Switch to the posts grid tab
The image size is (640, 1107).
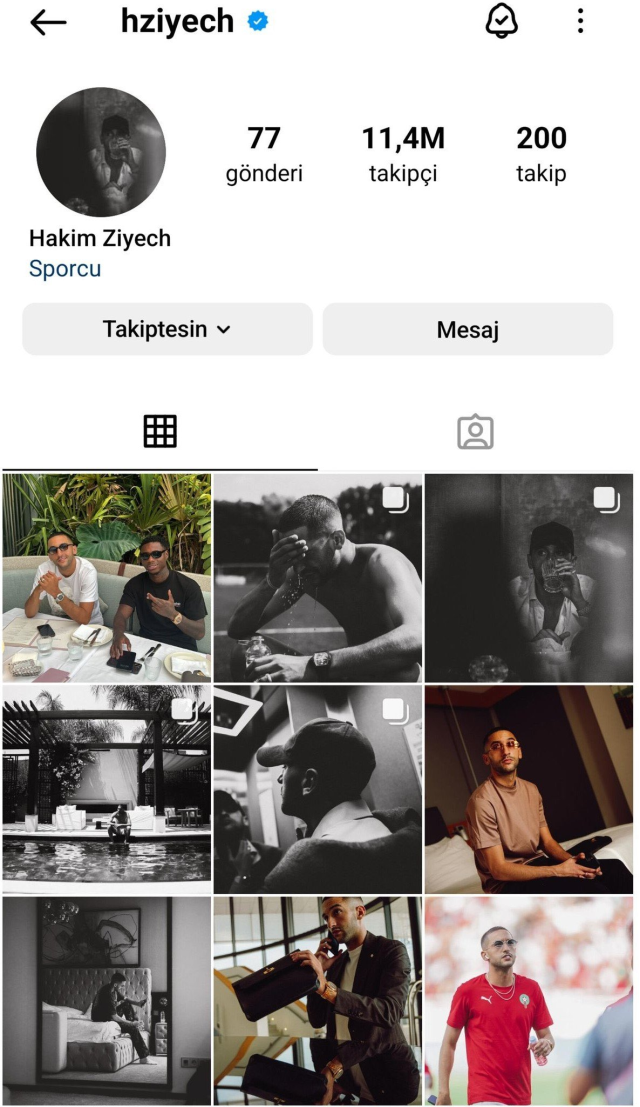(x=160, y=431)
